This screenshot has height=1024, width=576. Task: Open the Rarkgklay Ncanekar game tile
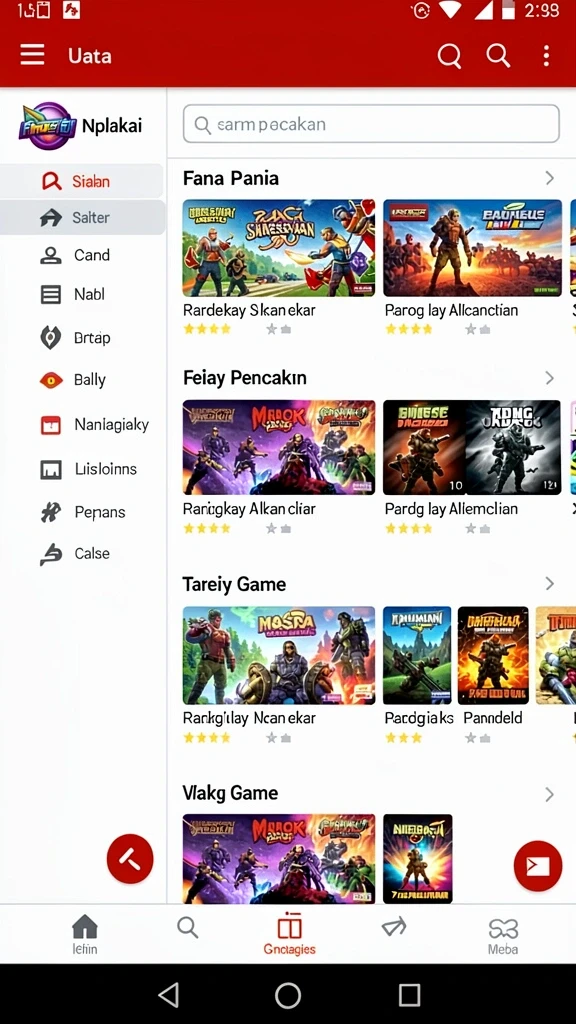[x=279, y=675]
